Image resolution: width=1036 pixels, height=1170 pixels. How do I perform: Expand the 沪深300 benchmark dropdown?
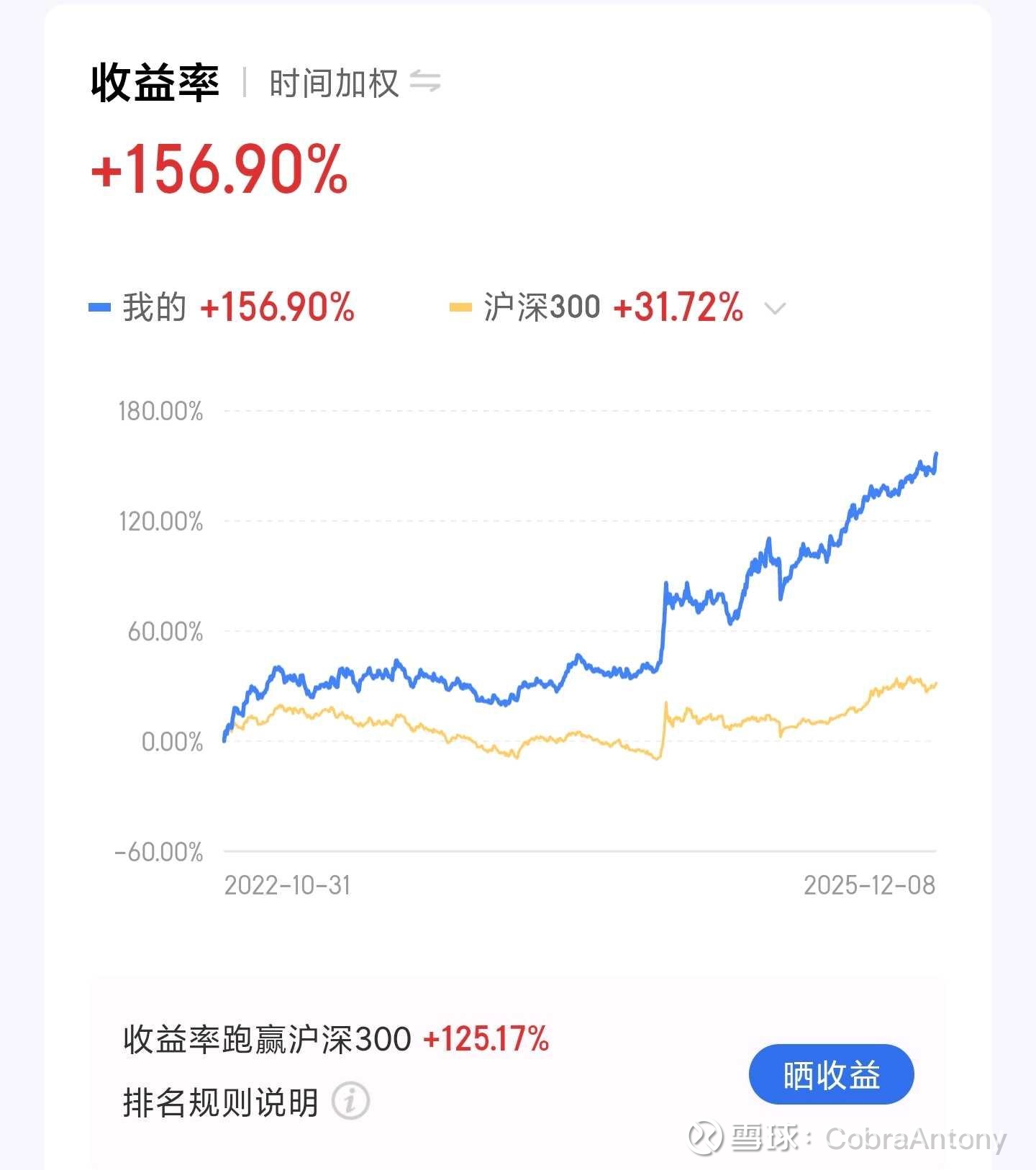pos(775,309)
